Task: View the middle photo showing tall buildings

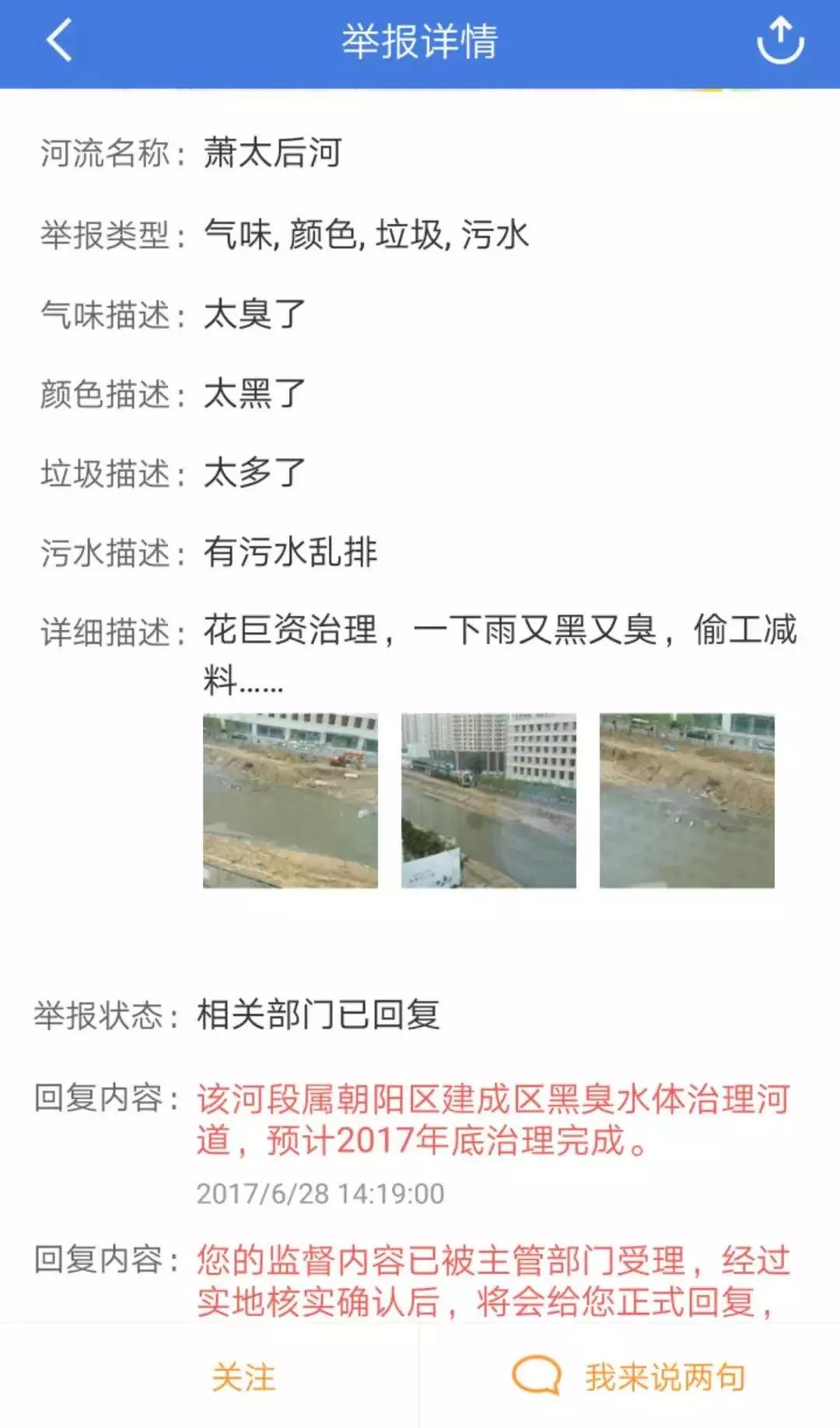Action: click(x=488, y=800)
